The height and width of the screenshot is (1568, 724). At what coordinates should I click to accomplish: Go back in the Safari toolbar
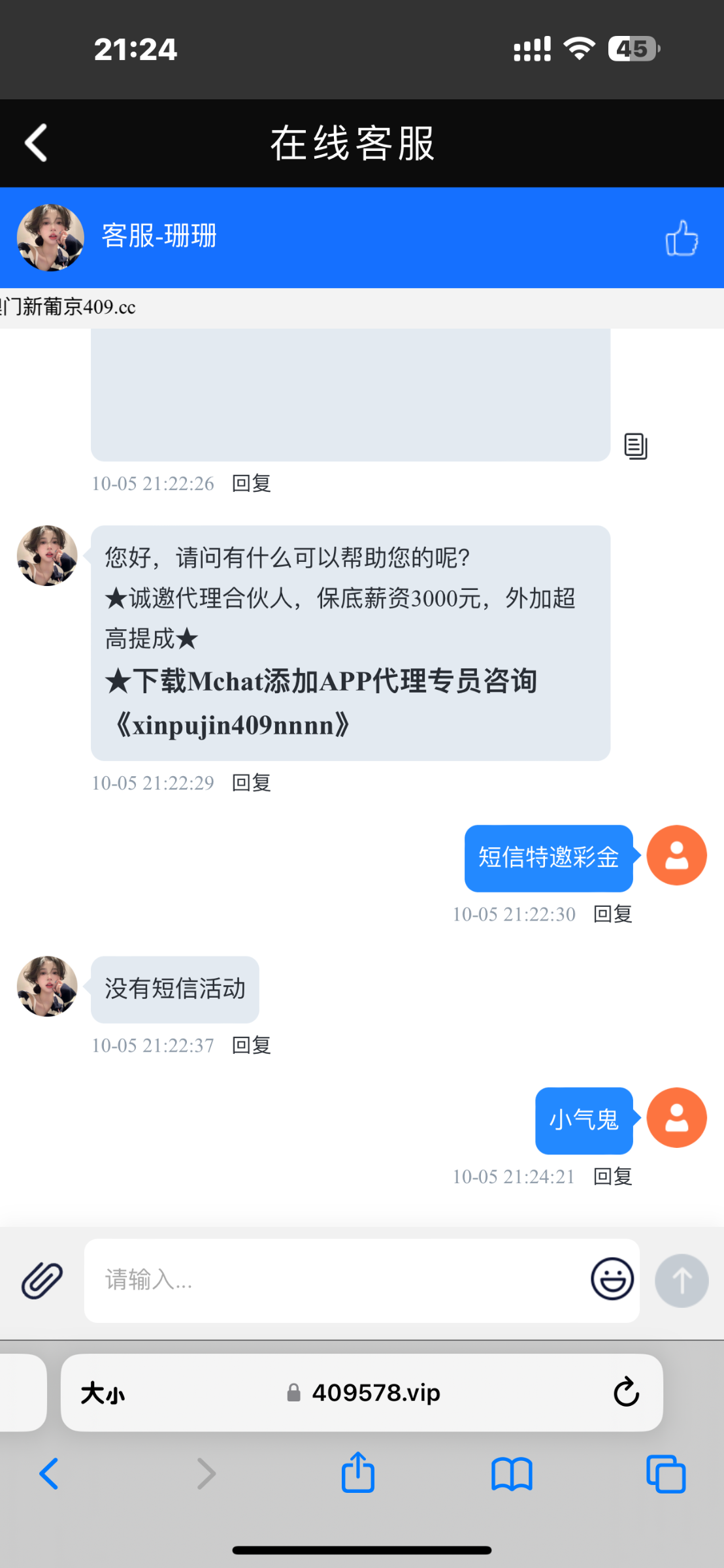click(50, 1474)
